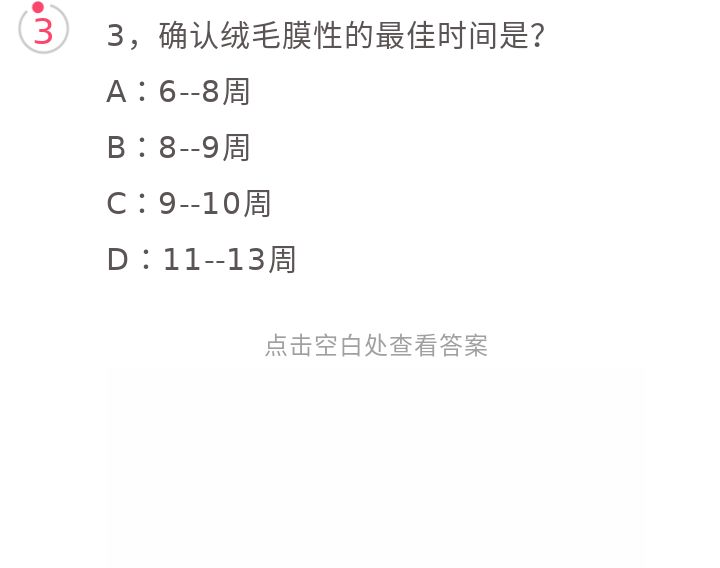Viewport: 720px width, 568px height.
Task: Tap the blank area to reveal the answer
Action: tap(375, 465)
